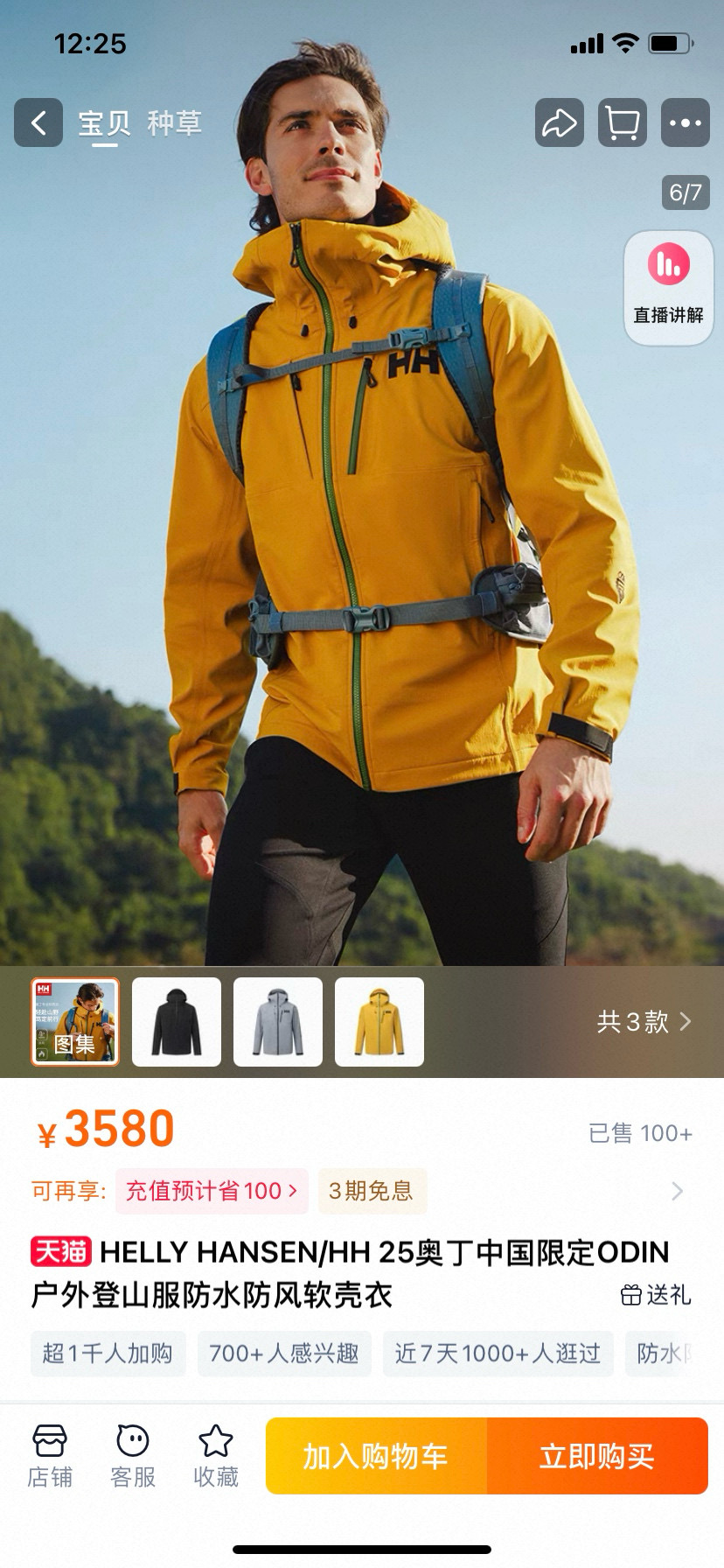Open the shopping cart icon

[x=622, y=122]
